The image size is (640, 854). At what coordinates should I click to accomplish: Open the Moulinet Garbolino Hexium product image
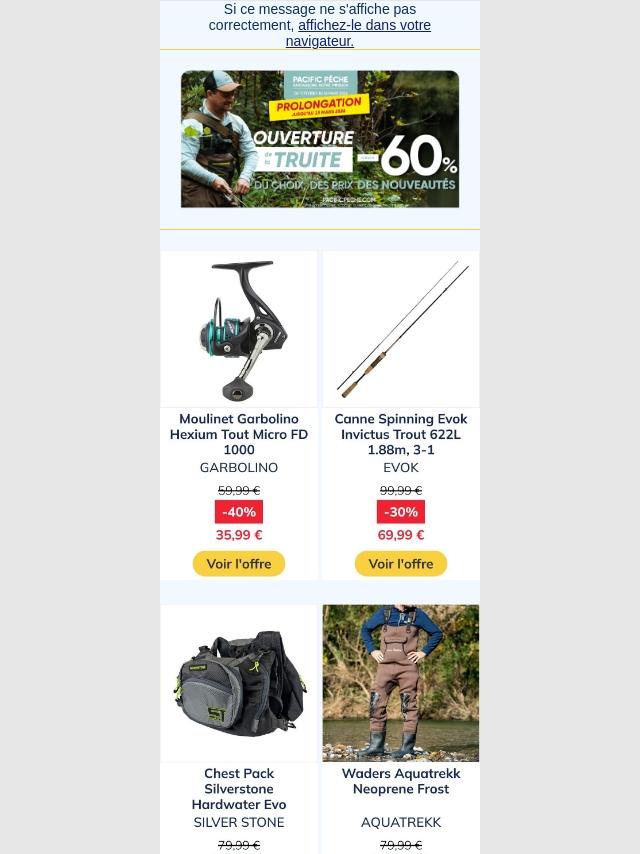[x=239, y=330]
